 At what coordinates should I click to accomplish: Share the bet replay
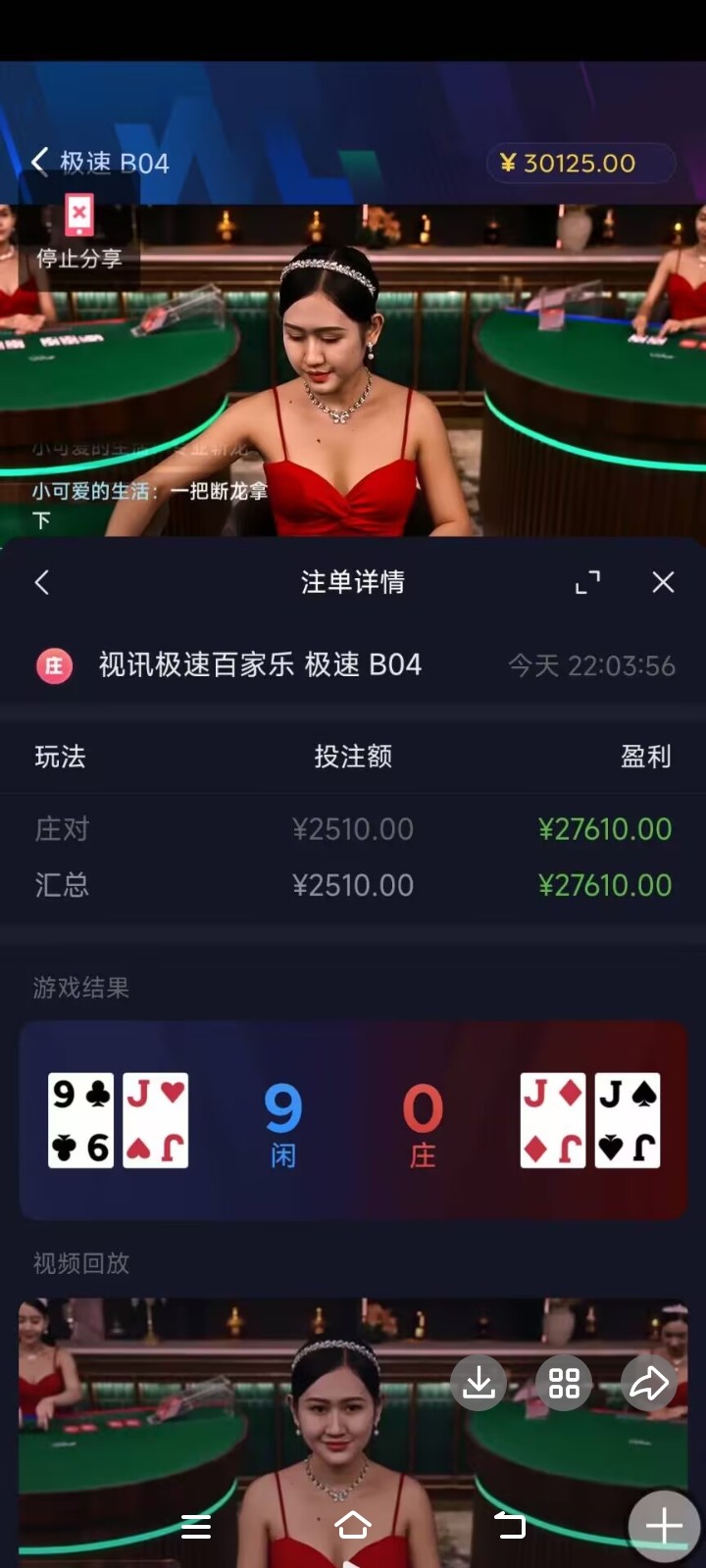(648, 1383)
